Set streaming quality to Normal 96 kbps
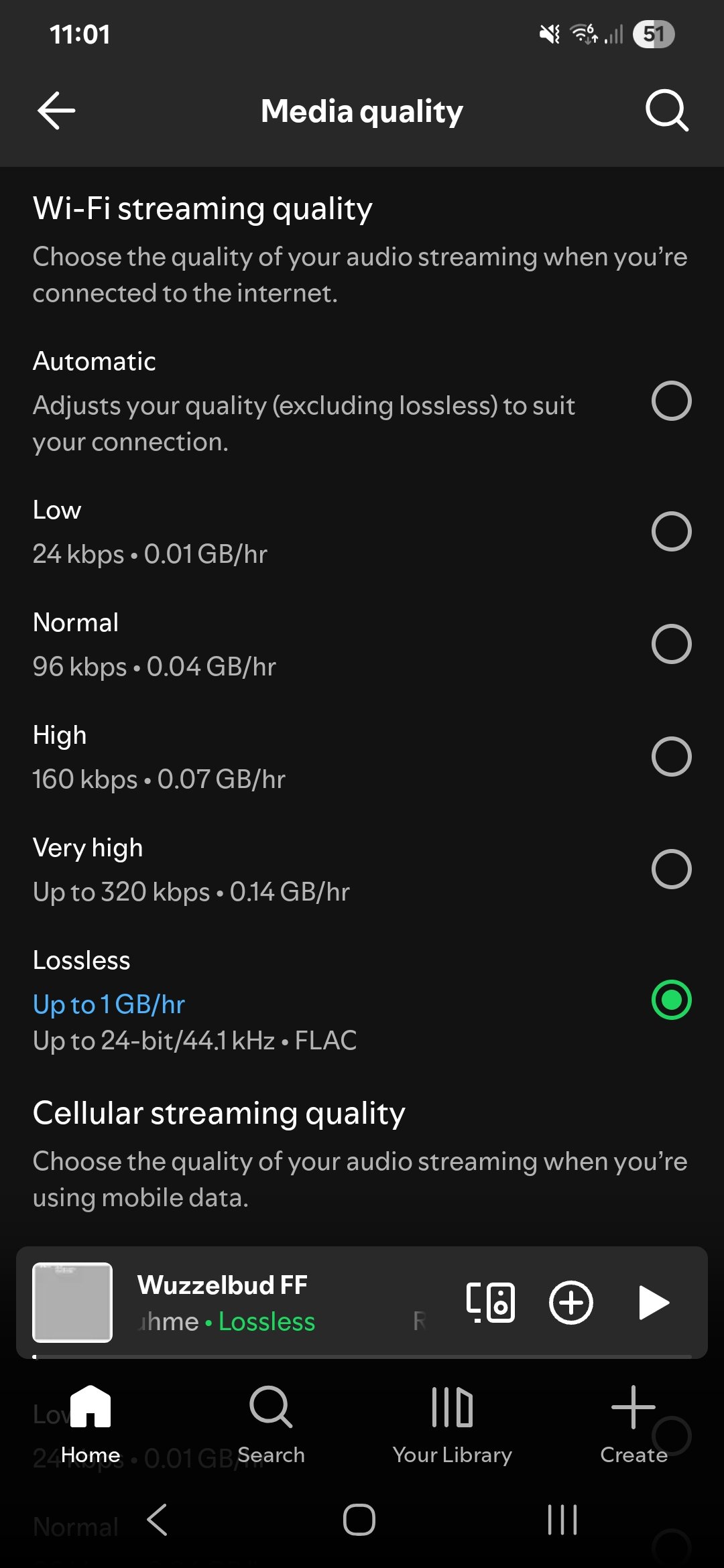This screenshot has height=1568, width=724. (671, 644)
